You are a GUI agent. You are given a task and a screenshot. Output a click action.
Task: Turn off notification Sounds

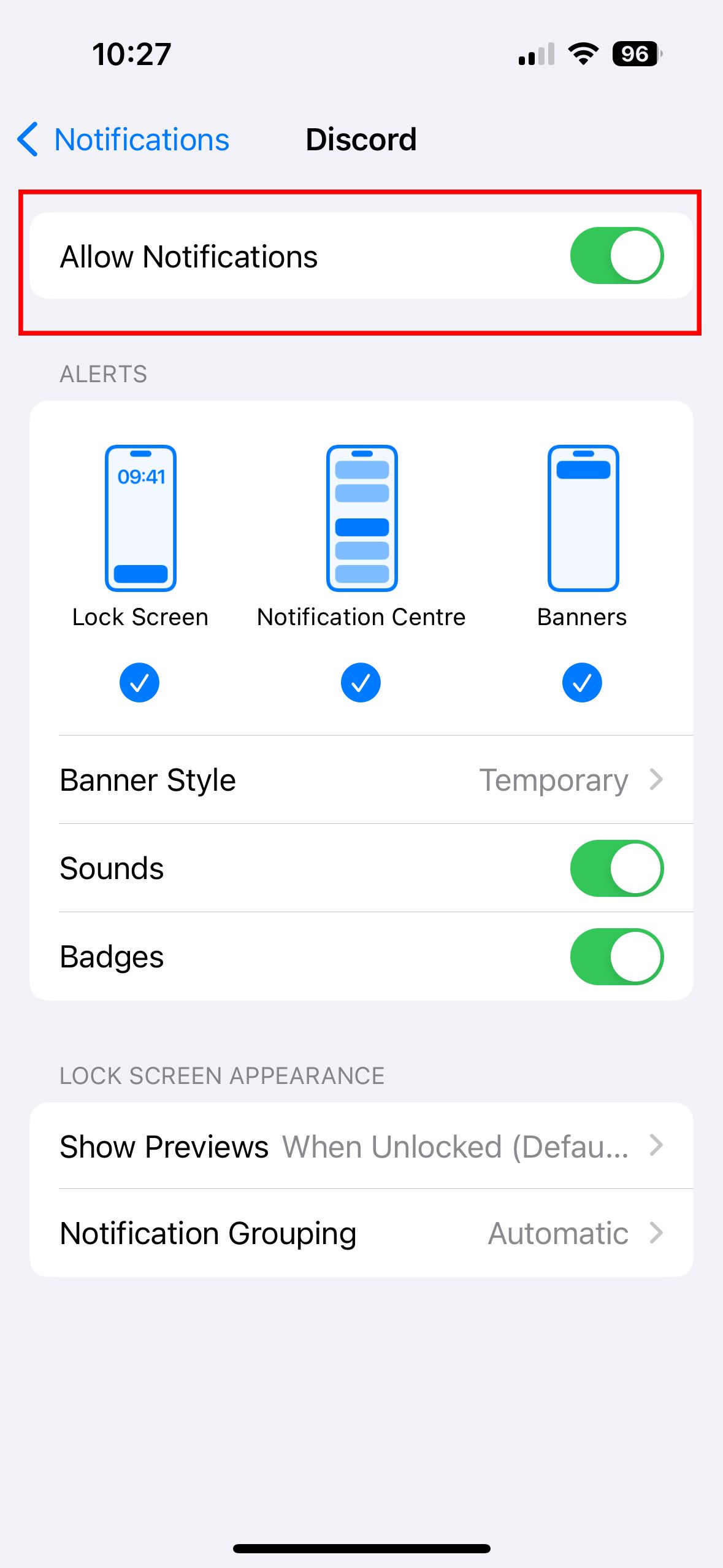point(617,868)
